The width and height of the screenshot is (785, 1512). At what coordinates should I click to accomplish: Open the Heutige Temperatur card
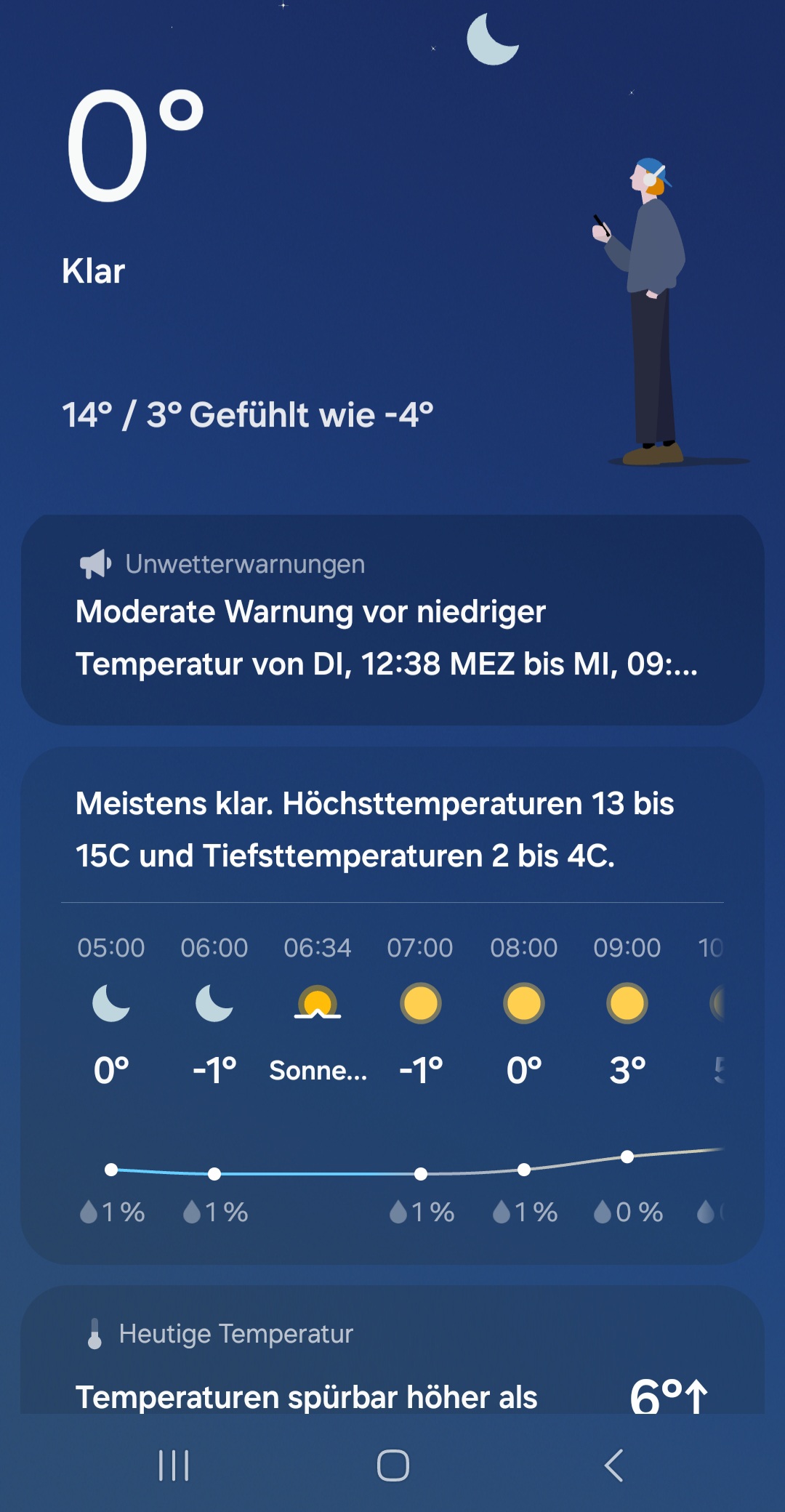click(x=392, y=1351)
